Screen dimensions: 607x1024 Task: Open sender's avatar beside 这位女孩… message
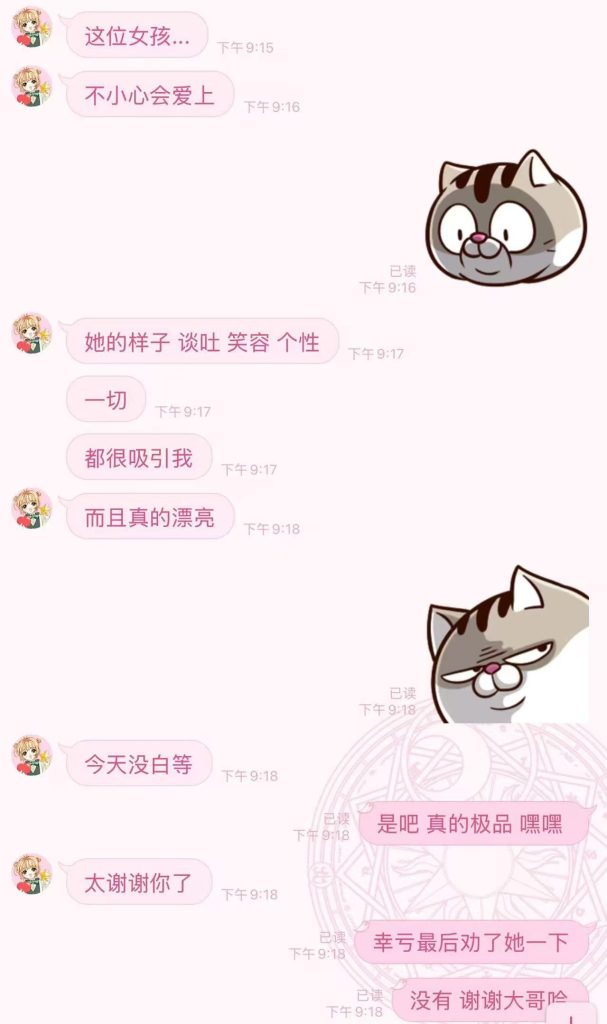tap(31, 28)
